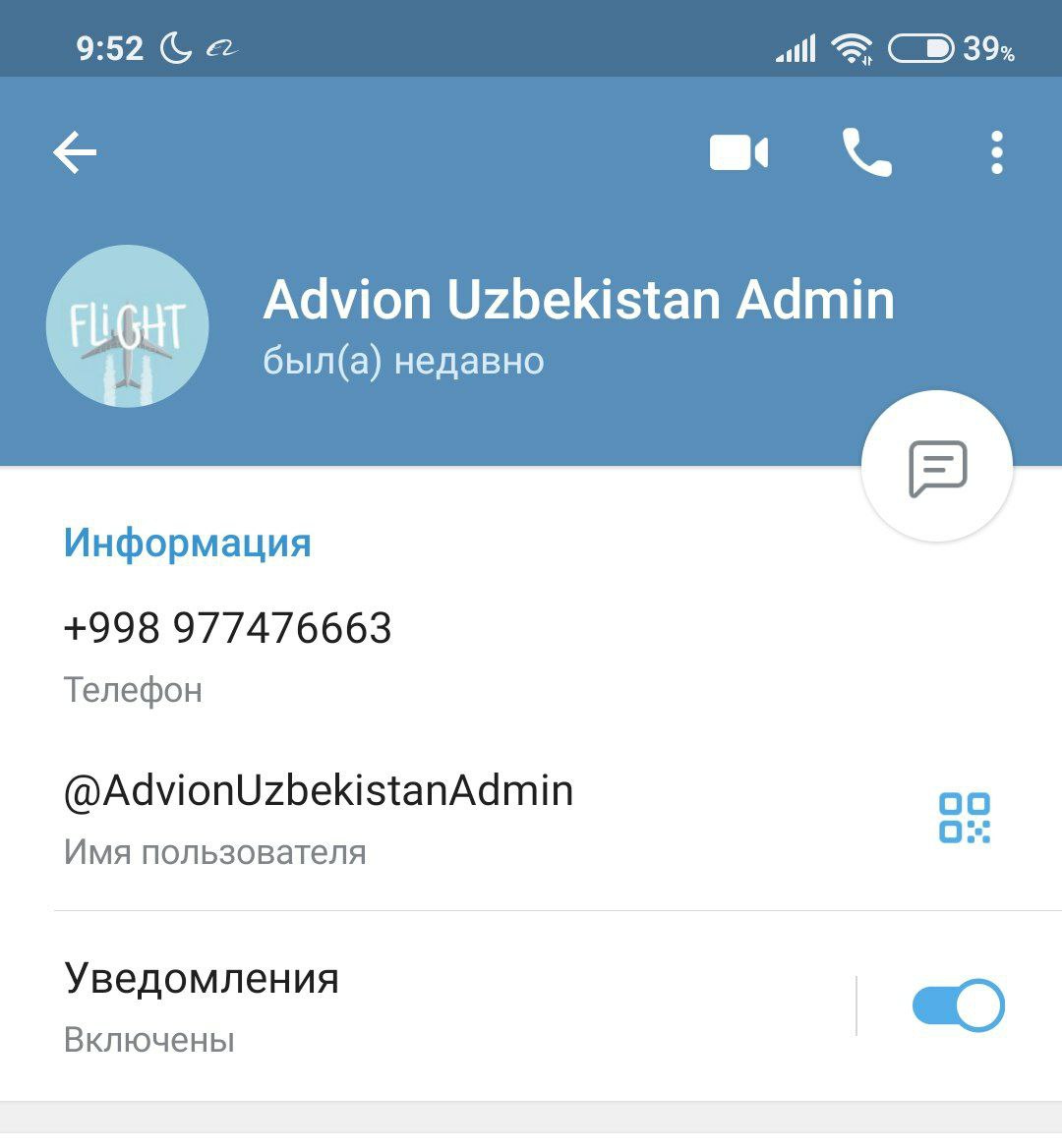Go back from the profile page
Screen dimensions: 1062x1148
[75, 152]
